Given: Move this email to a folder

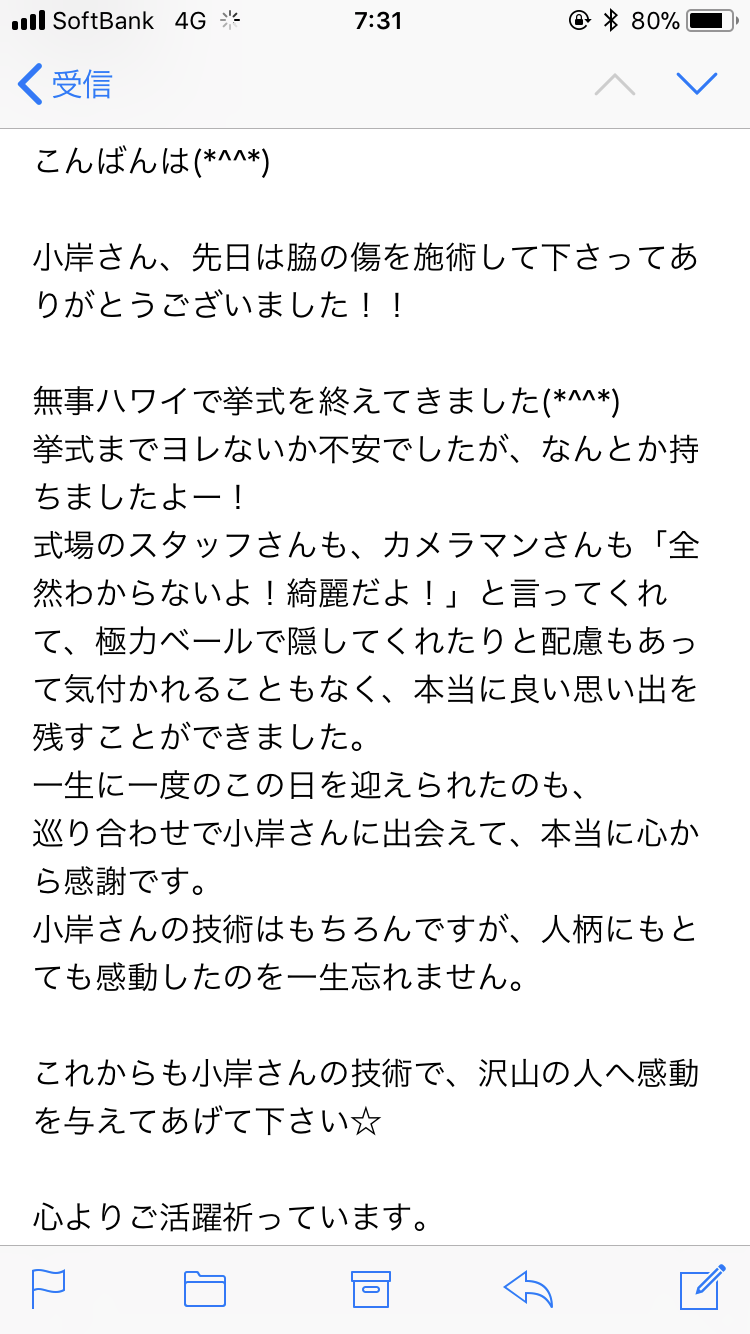Looking at the screenshot, I should point(205,1289).
